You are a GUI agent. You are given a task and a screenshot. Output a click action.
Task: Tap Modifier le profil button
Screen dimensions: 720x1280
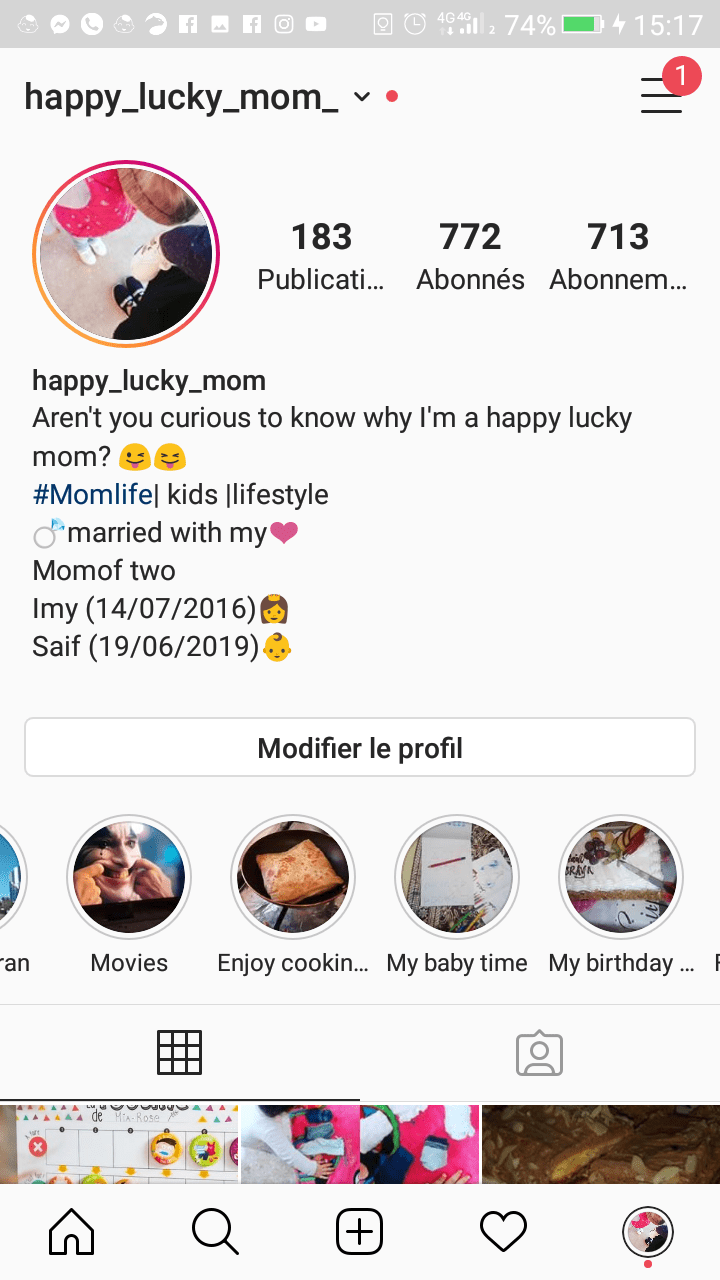pyautogui.click(x=360, y=748)
